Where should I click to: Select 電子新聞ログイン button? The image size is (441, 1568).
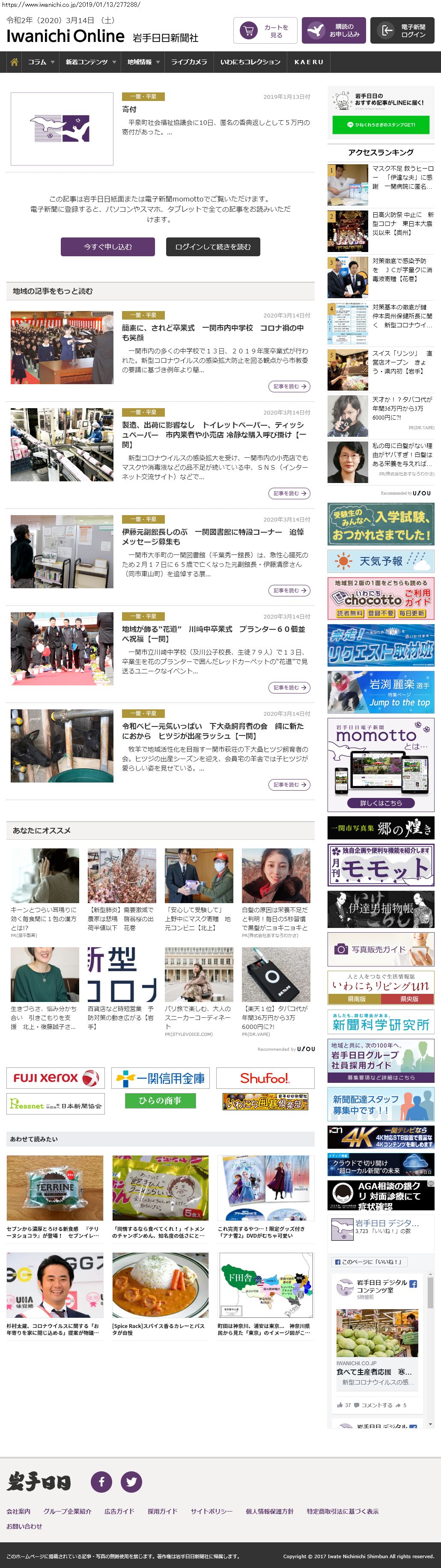point(402,30)
